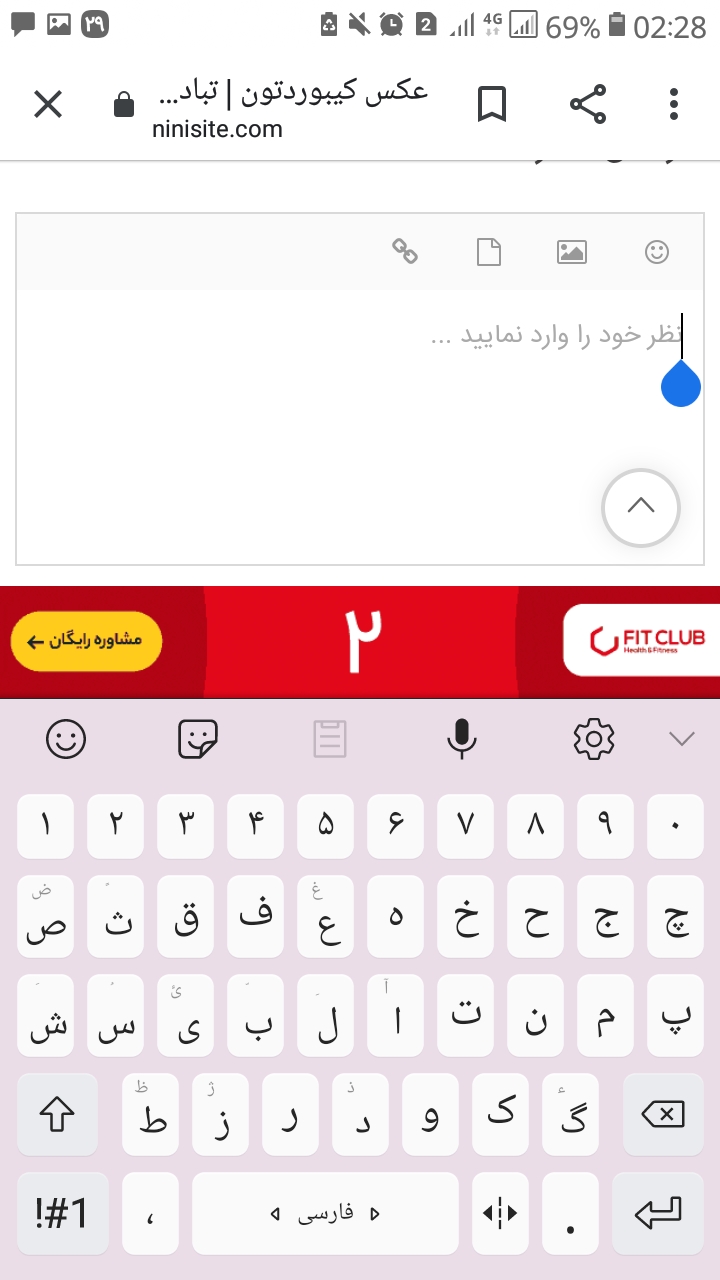This screenshot has width=720, height=1280.
Task: Close the browser custom tab
Action: pos(48,104)
